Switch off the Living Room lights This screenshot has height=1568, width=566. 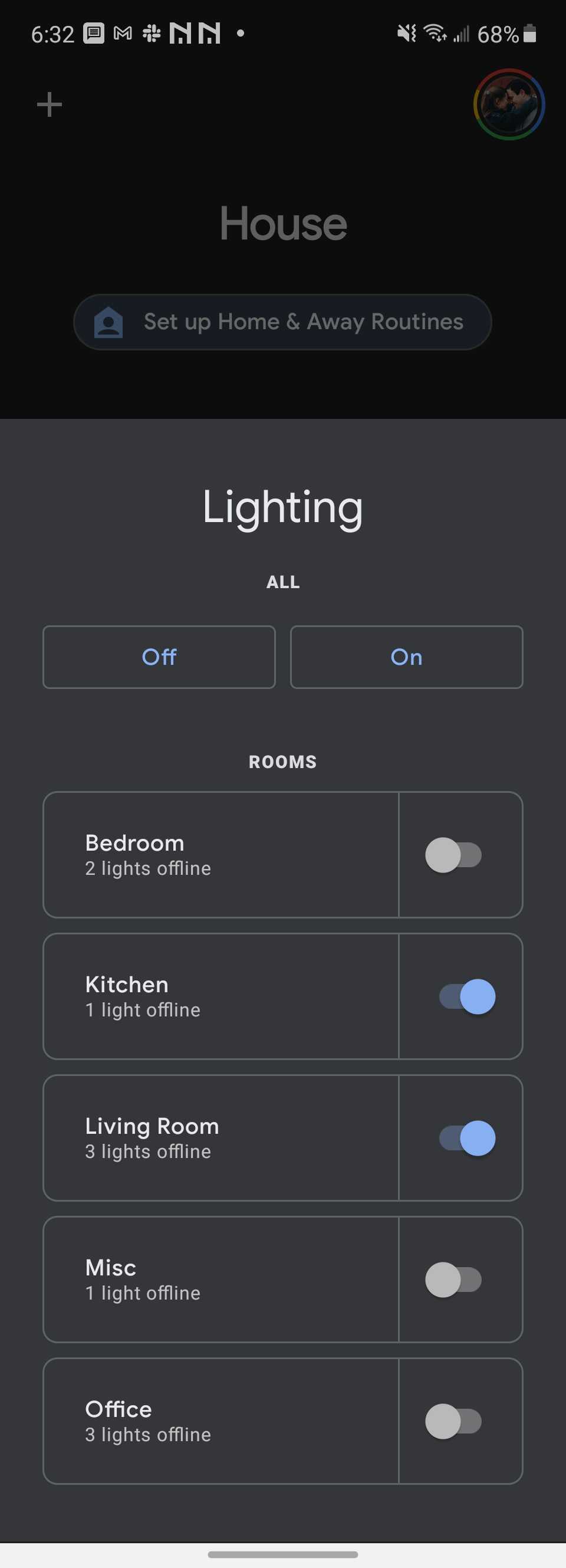(x=463, y=1137)
